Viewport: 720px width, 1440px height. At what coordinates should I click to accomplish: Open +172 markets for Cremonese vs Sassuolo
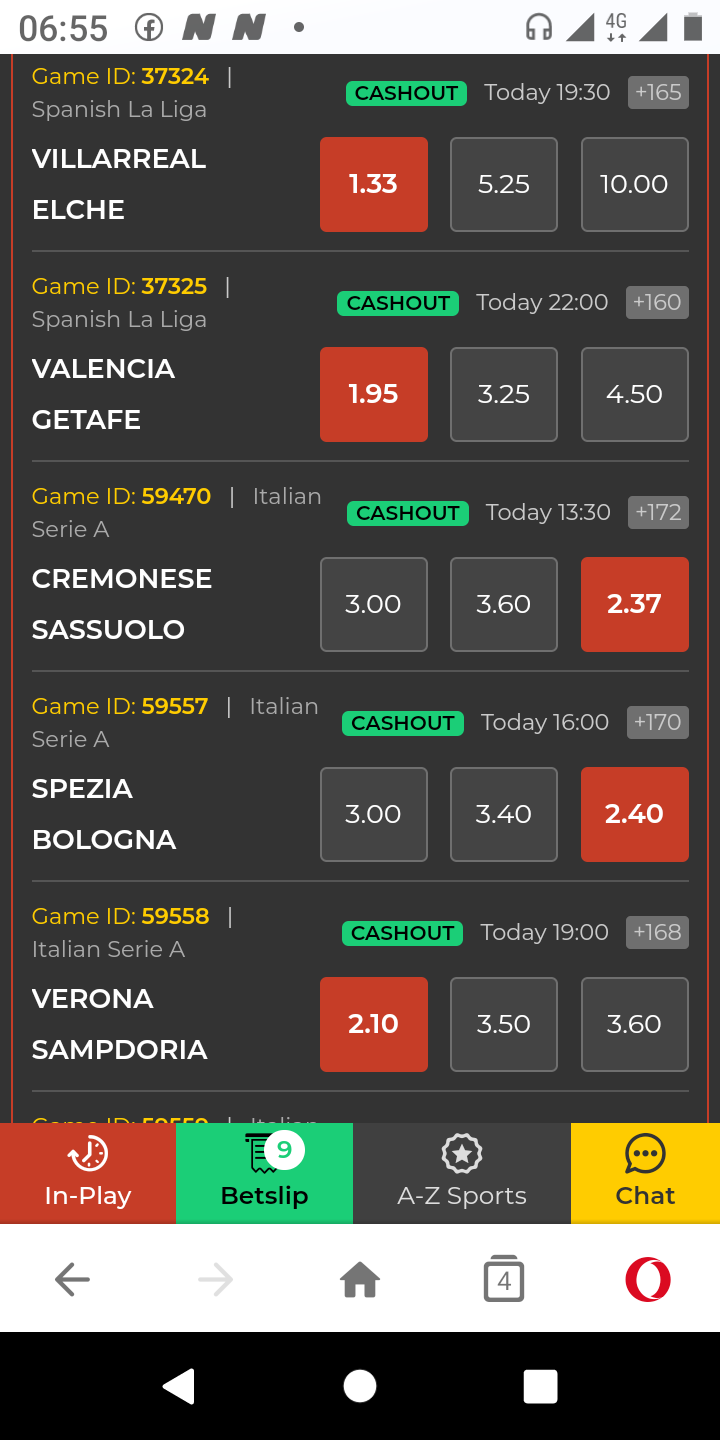tap(658, 512)
